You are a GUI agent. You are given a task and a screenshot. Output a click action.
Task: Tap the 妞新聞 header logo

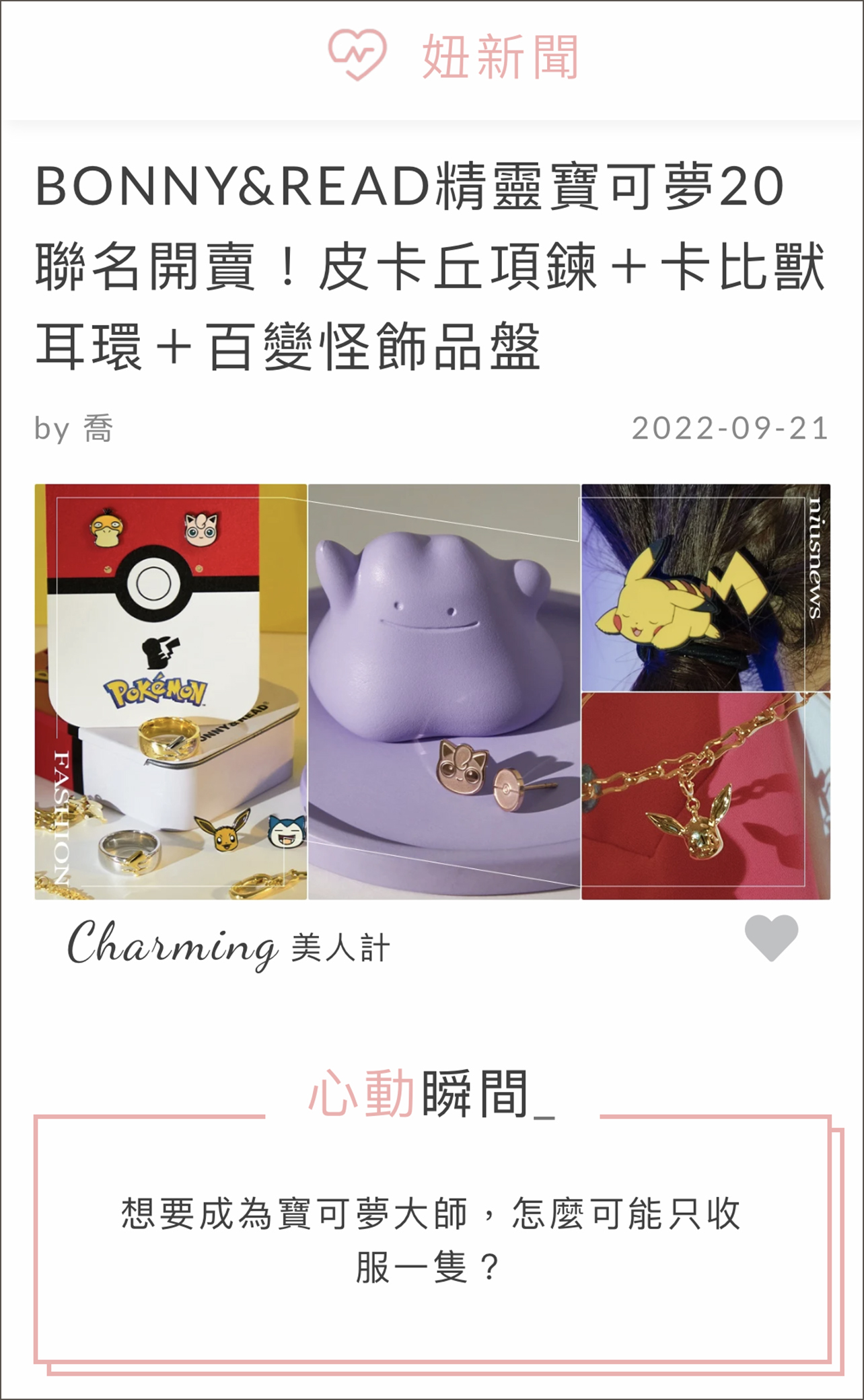[x=454, y=57]
